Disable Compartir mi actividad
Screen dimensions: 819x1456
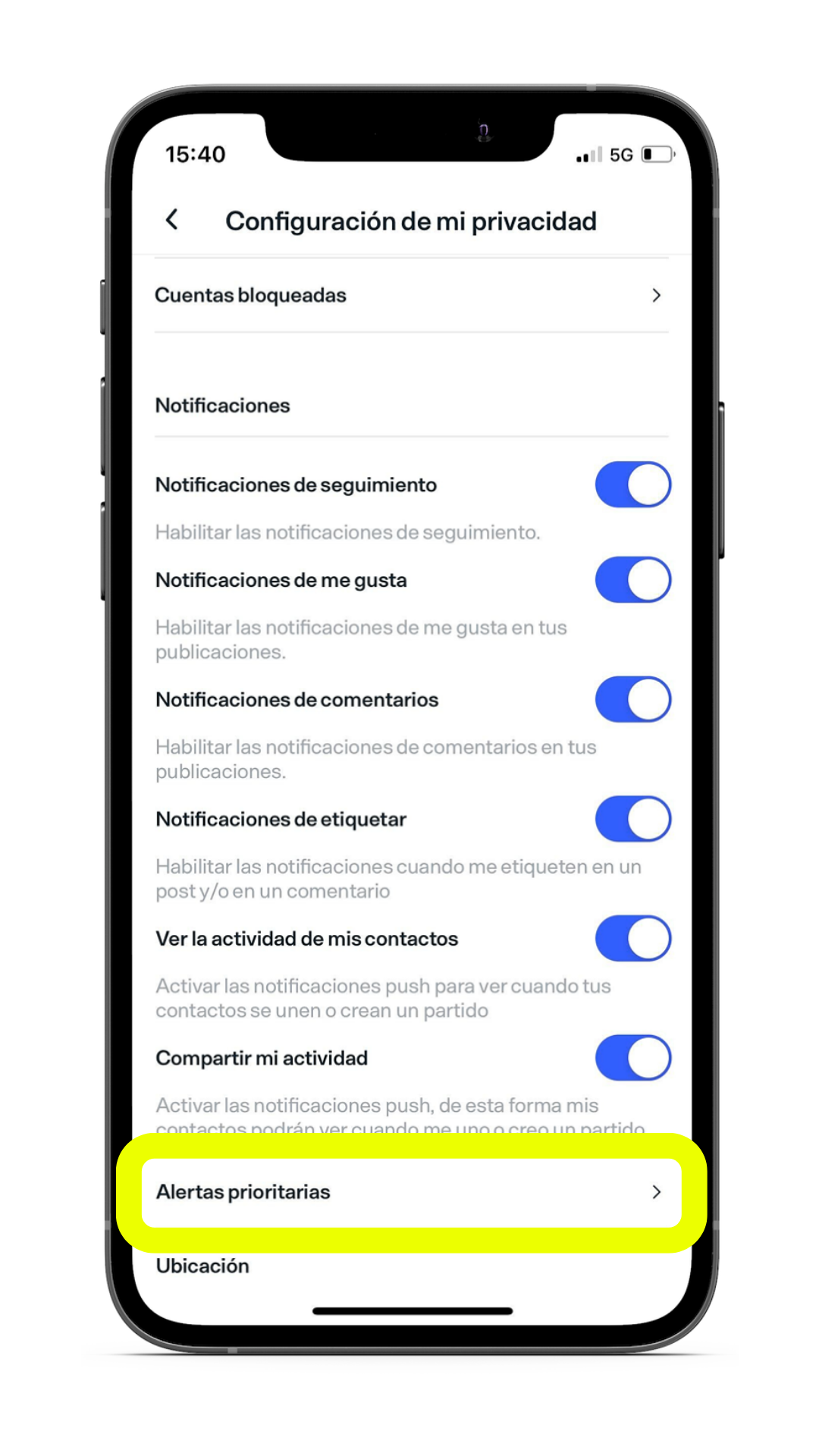(632, 1058)
